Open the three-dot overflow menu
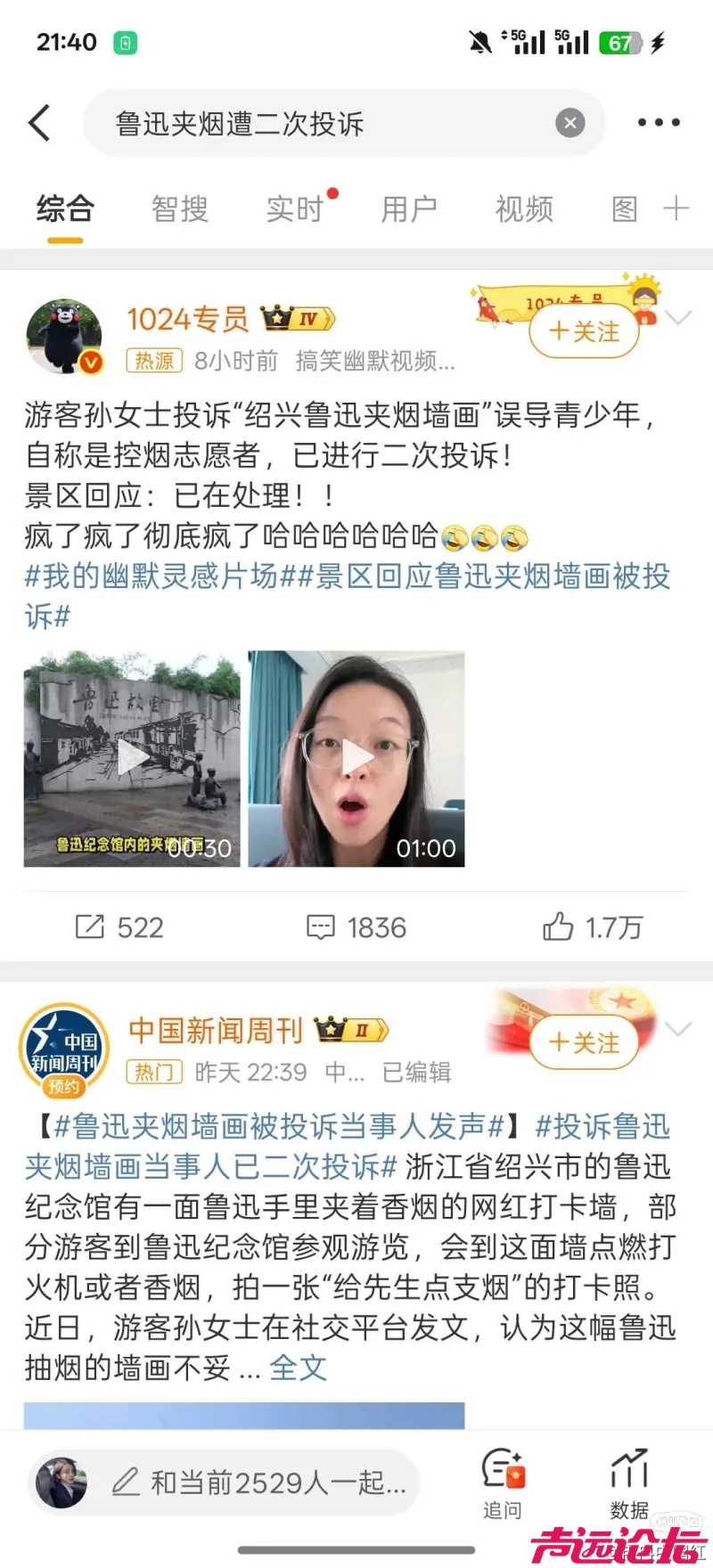 (x=659, y=123)
